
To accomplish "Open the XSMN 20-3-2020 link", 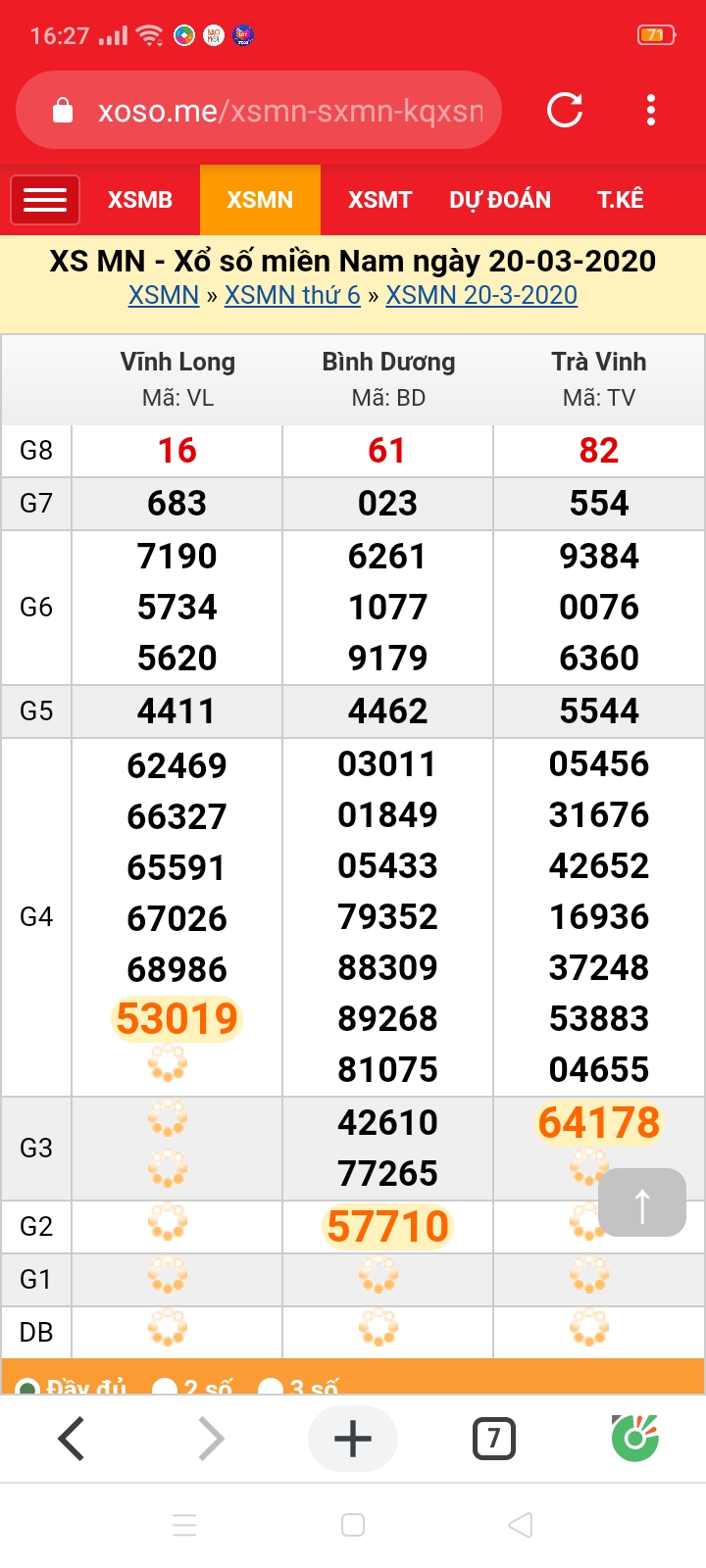I will pyautogui.click(x=481, y=295).
